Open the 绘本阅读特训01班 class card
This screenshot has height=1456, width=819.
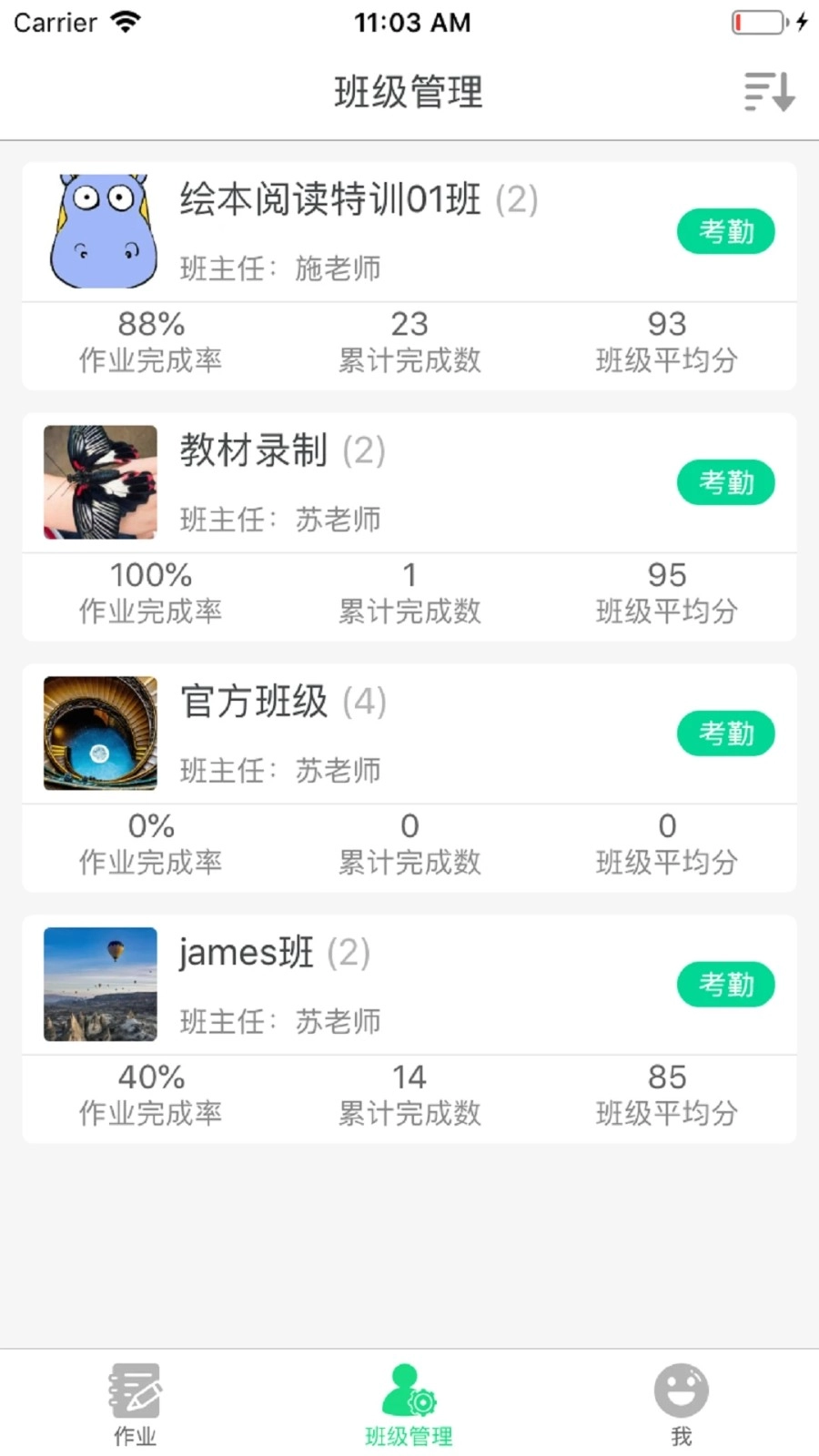pyautogui.click(x=332, y=200)
